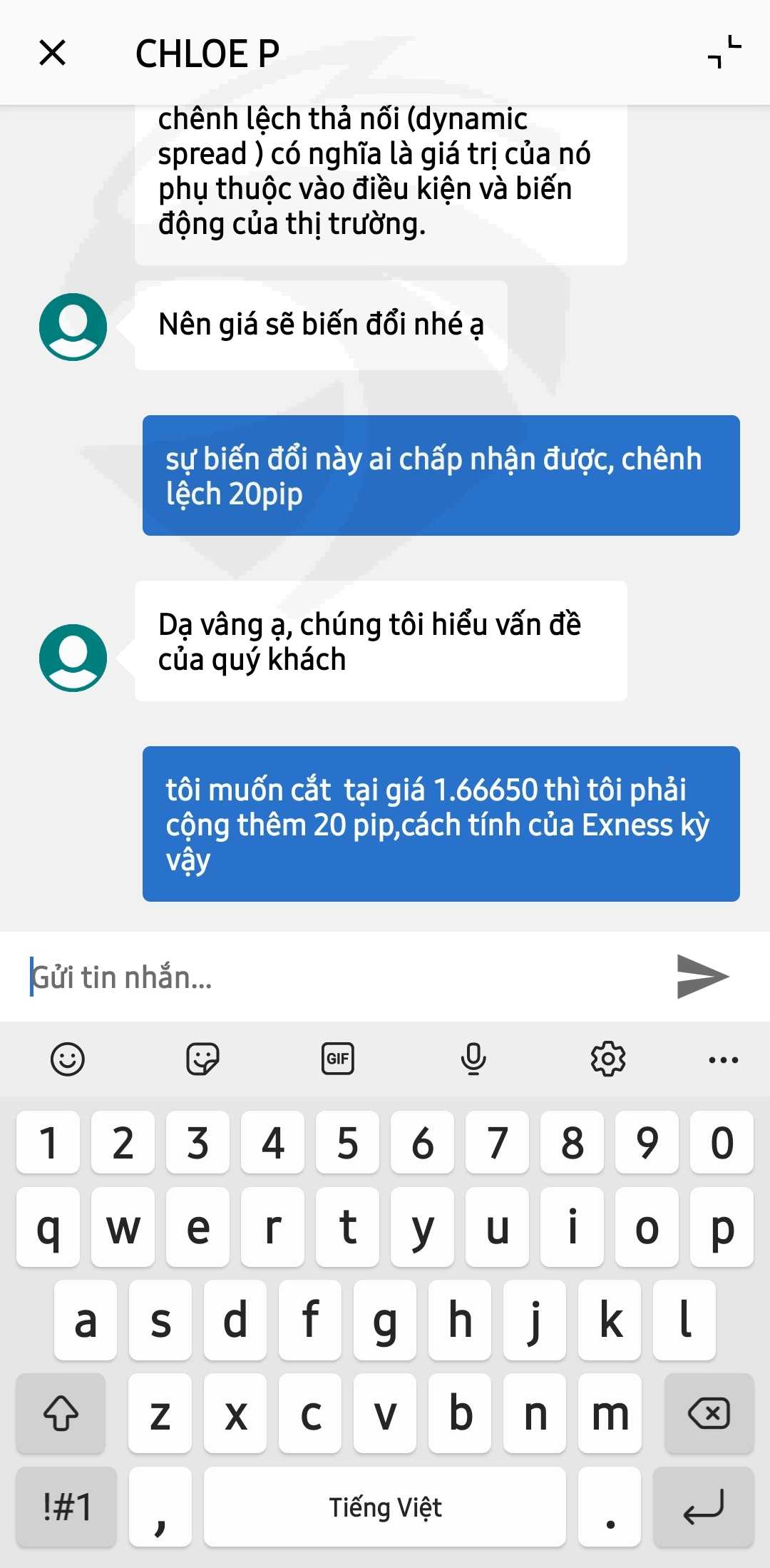Tap the send message arrow
The width and height of the screenshot is (770, 1568).
click(702, 976)
